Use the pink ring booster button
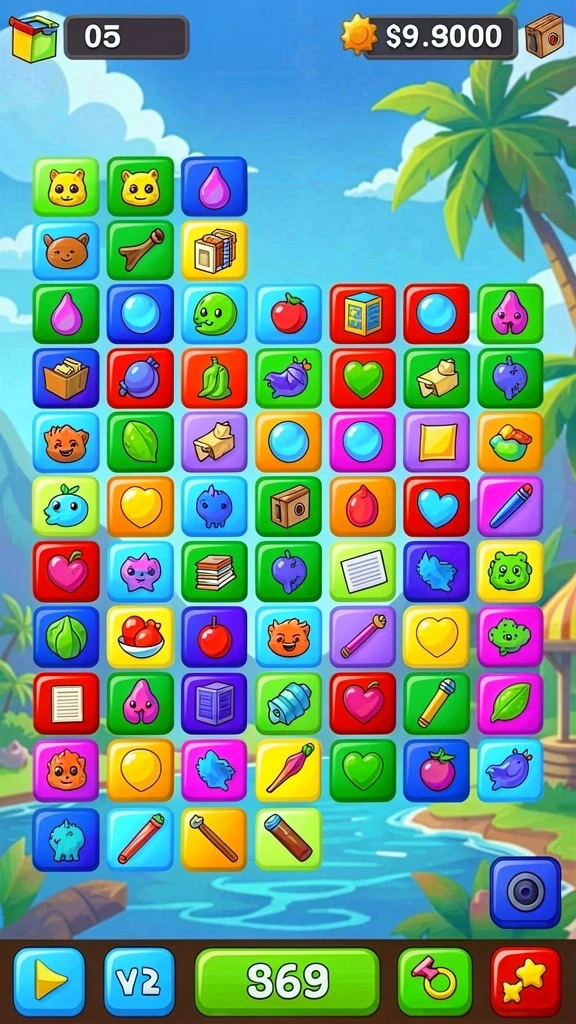Image resolution: width=576 pixels, height=1024 pixels. tap(435, 981)
